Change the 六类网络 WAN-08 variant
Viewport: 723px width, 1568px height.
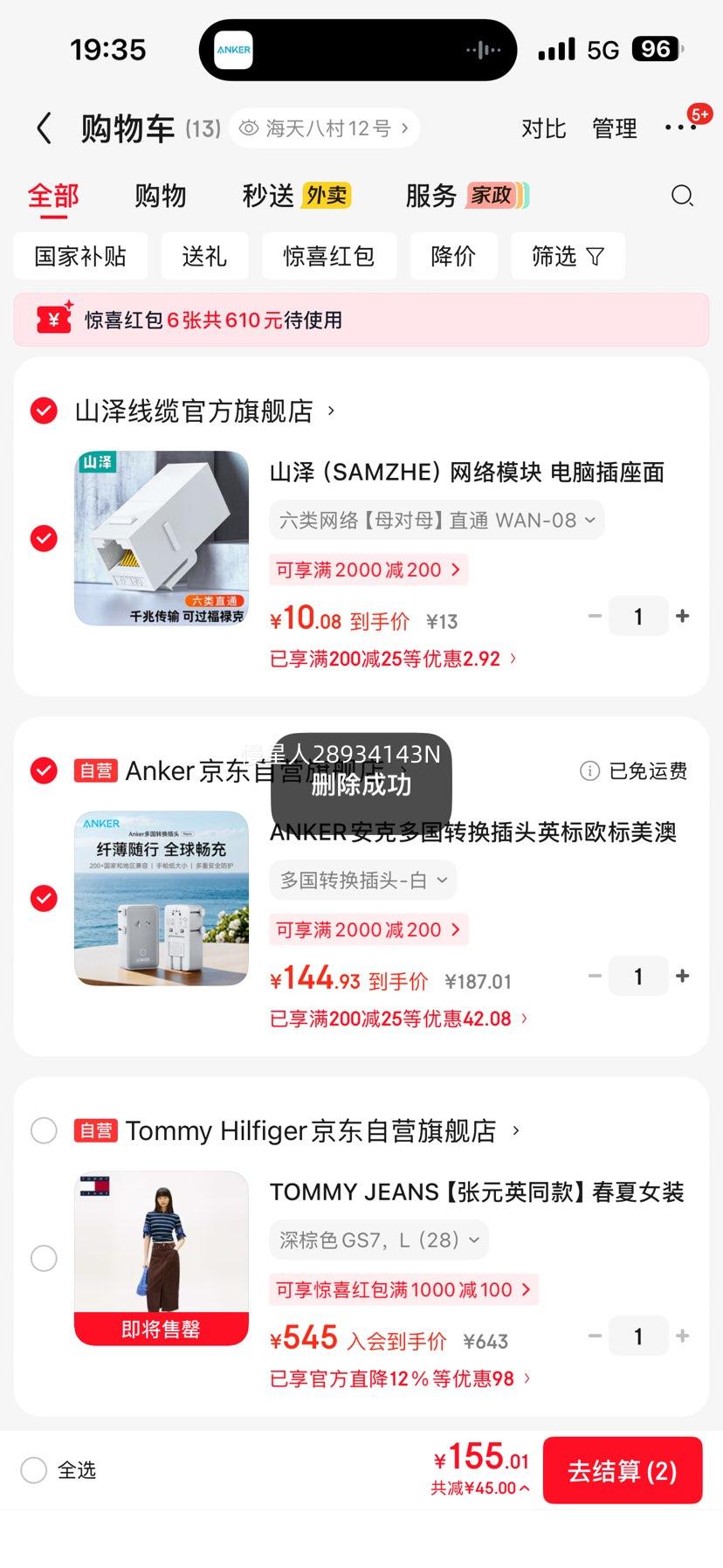point(437,521)
